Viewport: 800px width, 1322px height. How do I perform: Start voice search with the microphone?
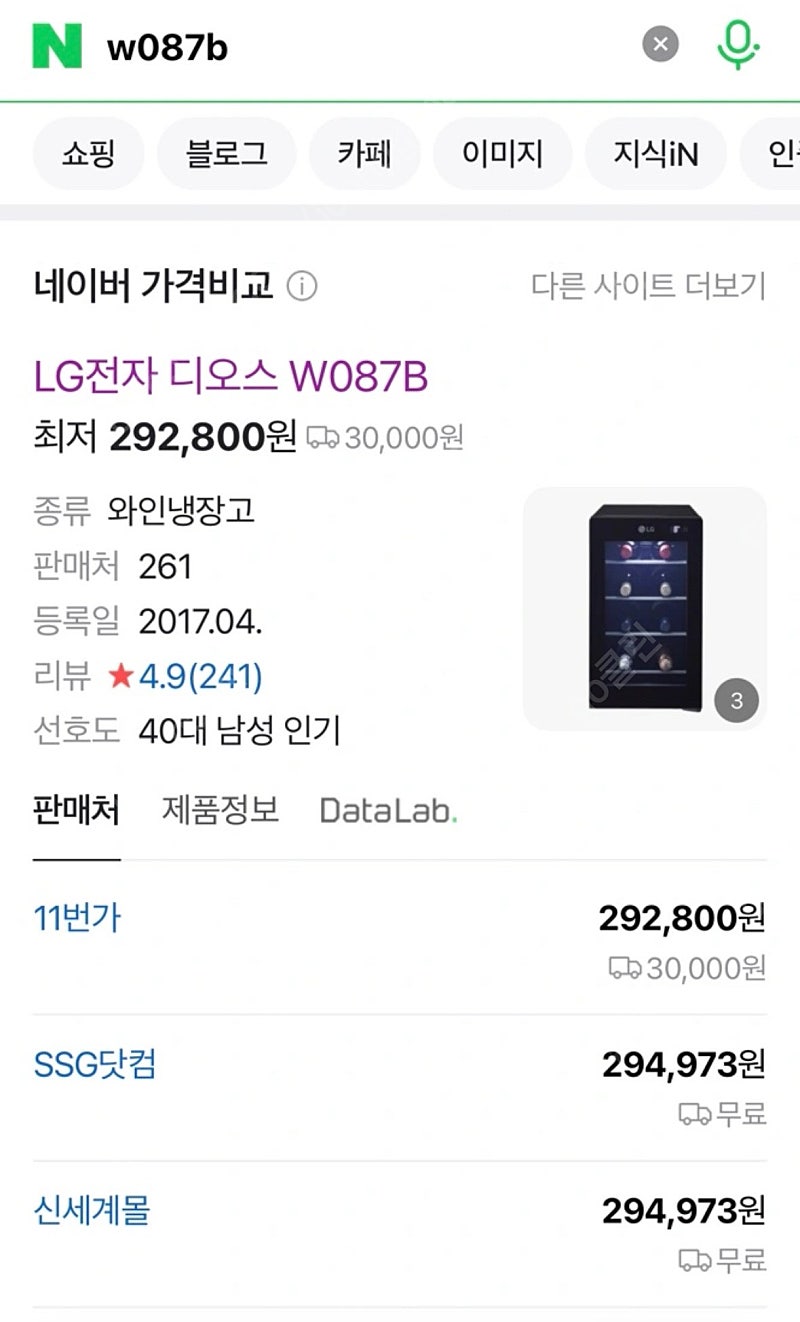point(738,45)
